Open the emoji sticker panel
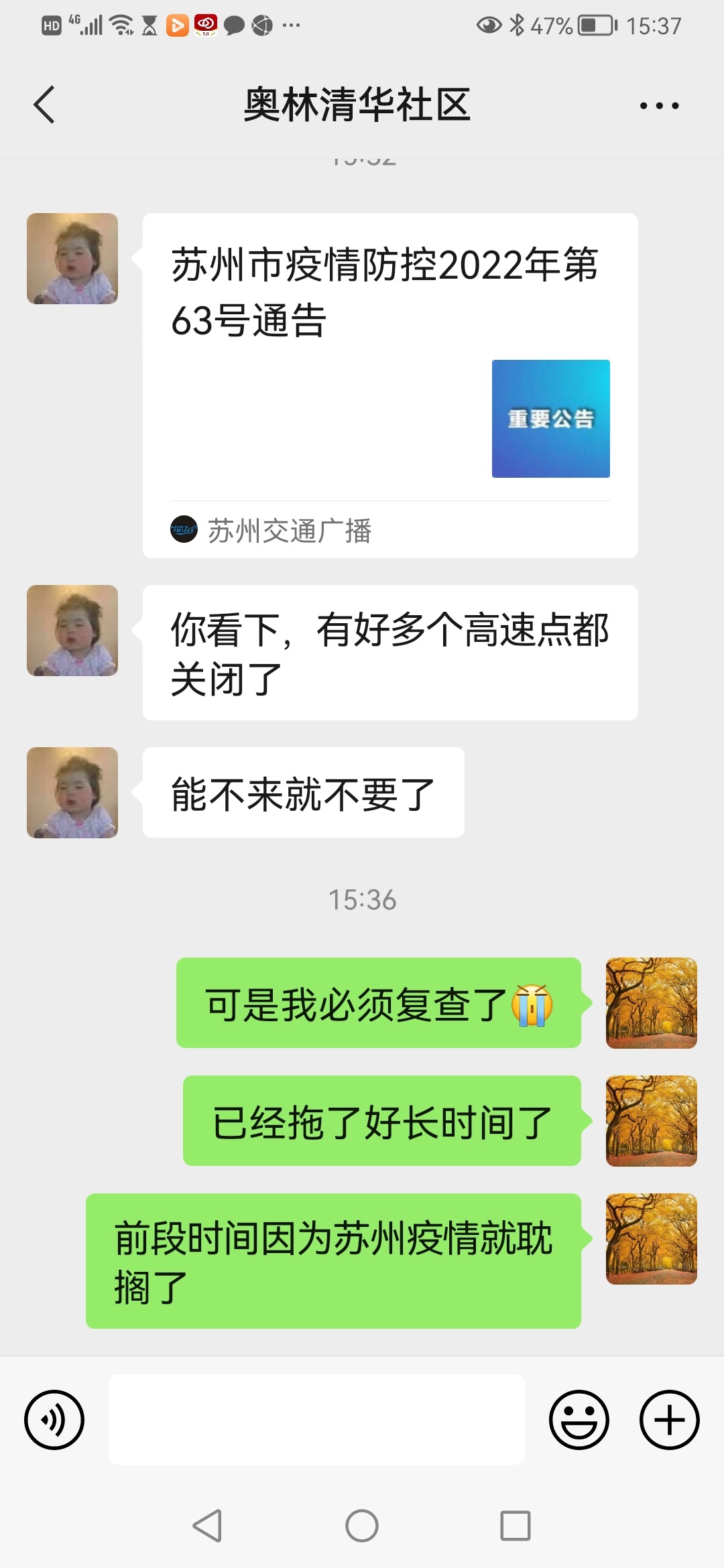The width and height of the screenshot is (724, 1568). pos(579,1419)
